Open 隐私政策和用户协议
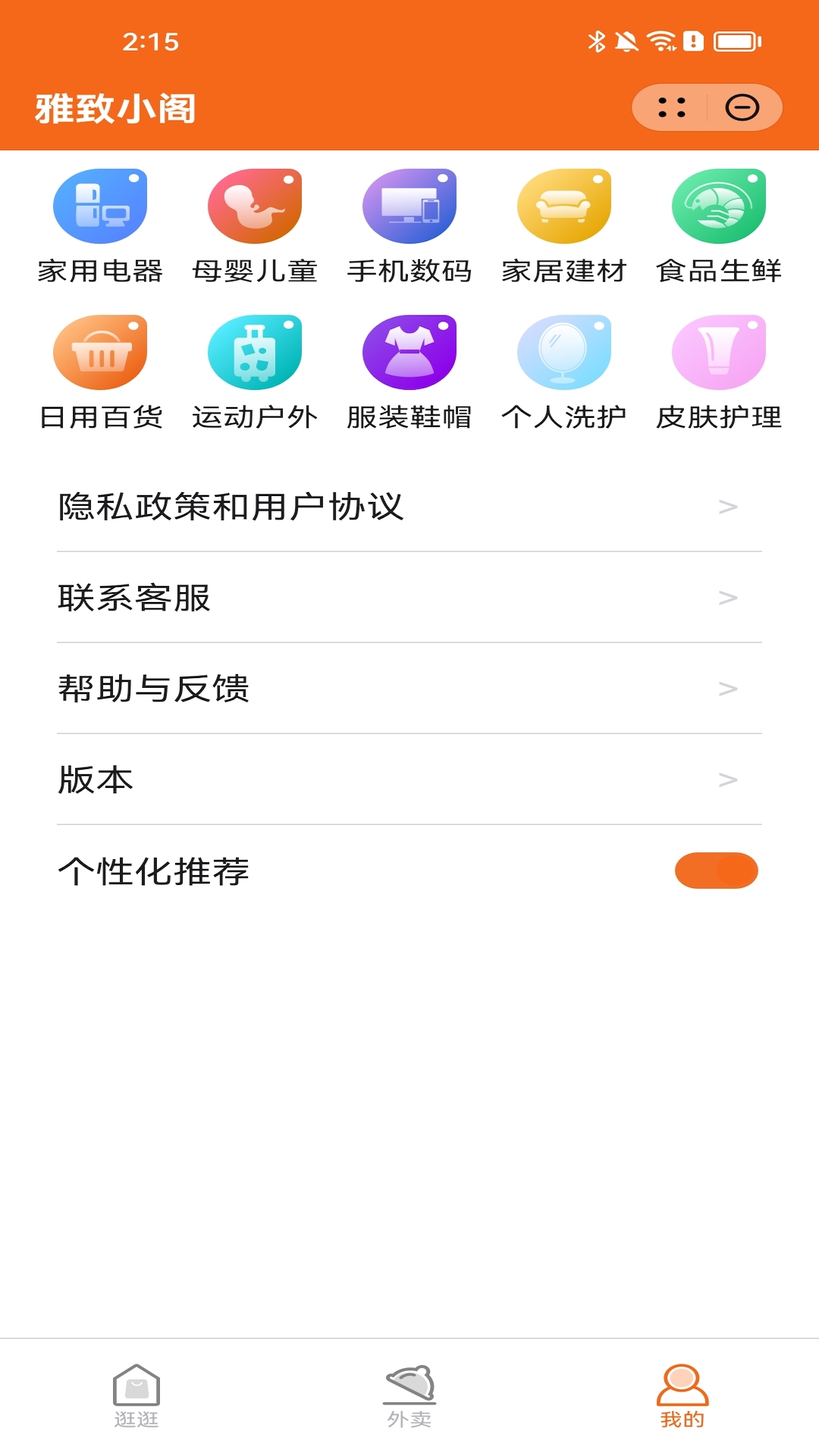The height and width of the screenshot is (1456, 819). pyautogui.click(x=230, y=507)
